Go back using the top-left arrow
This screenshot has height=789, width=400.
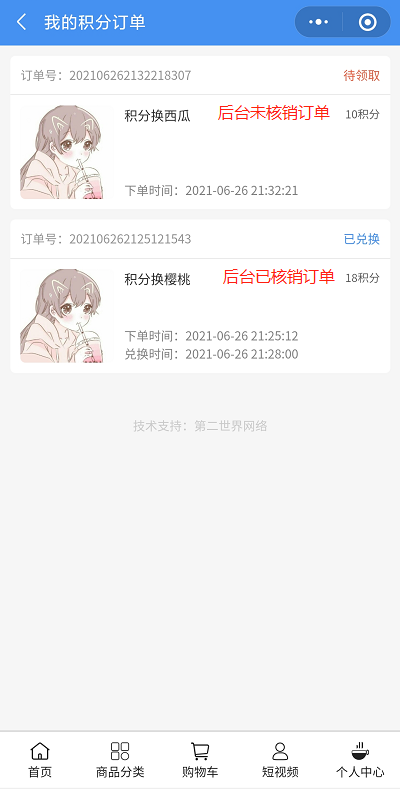(21, 22)
